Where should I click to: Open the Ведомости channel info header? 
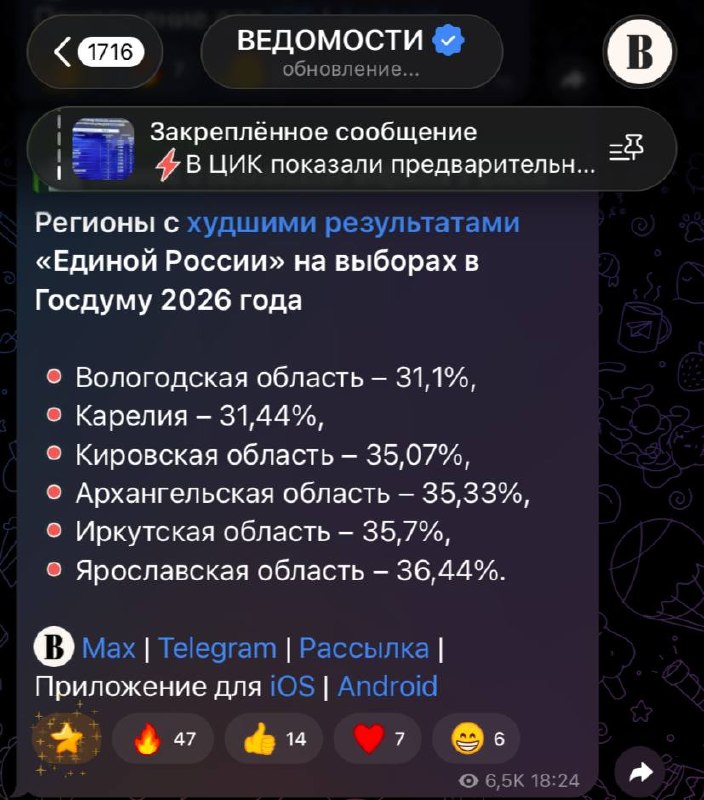pos(352,52)
